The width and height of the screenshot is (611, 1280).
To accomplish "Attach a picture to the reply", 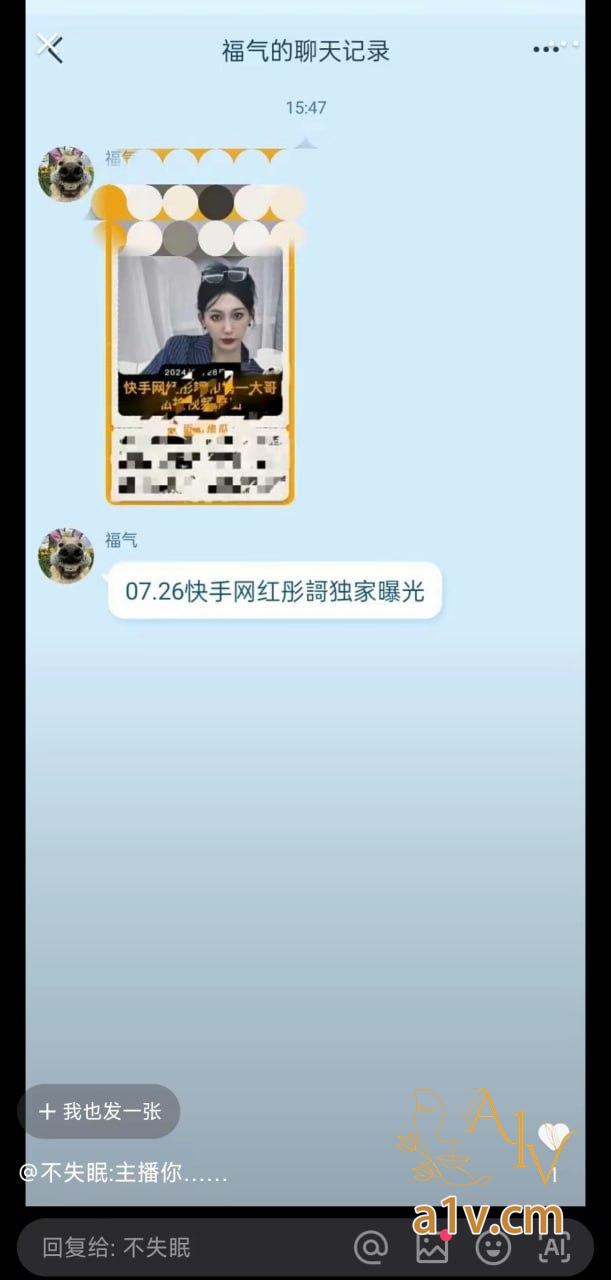I will coord(432,1247).
